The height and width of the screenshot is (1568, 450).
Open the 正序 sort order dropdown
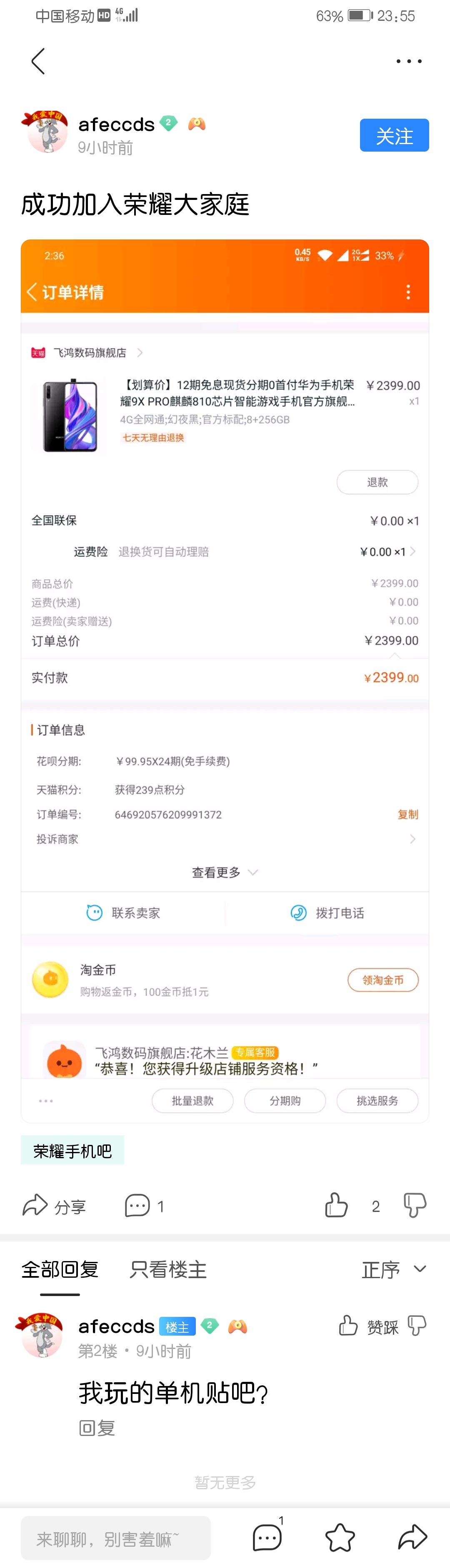point(393,1270)
